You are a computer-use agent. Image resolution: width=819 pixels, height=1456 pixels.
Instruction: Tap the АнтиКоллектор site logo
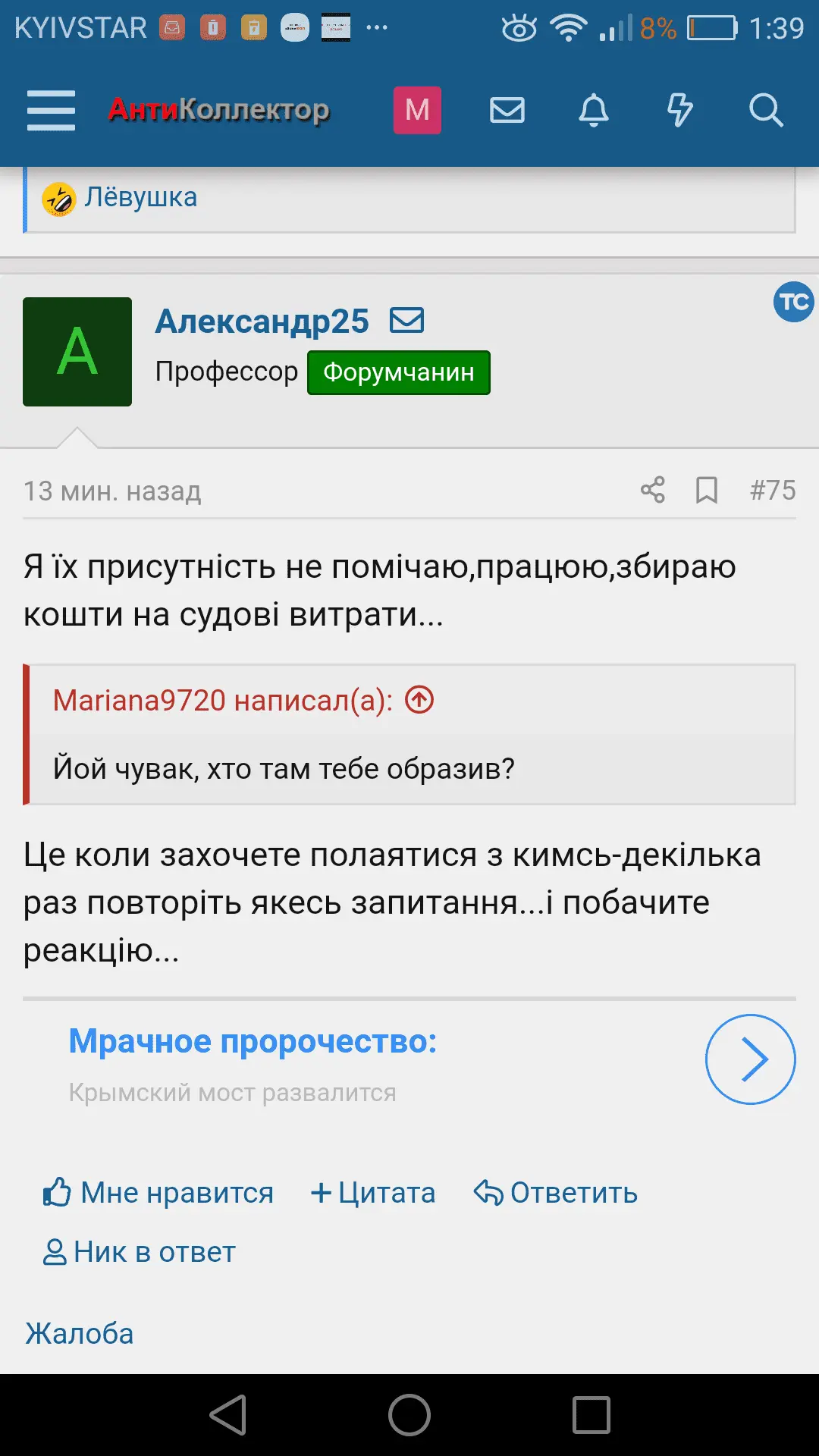[218, 111]
